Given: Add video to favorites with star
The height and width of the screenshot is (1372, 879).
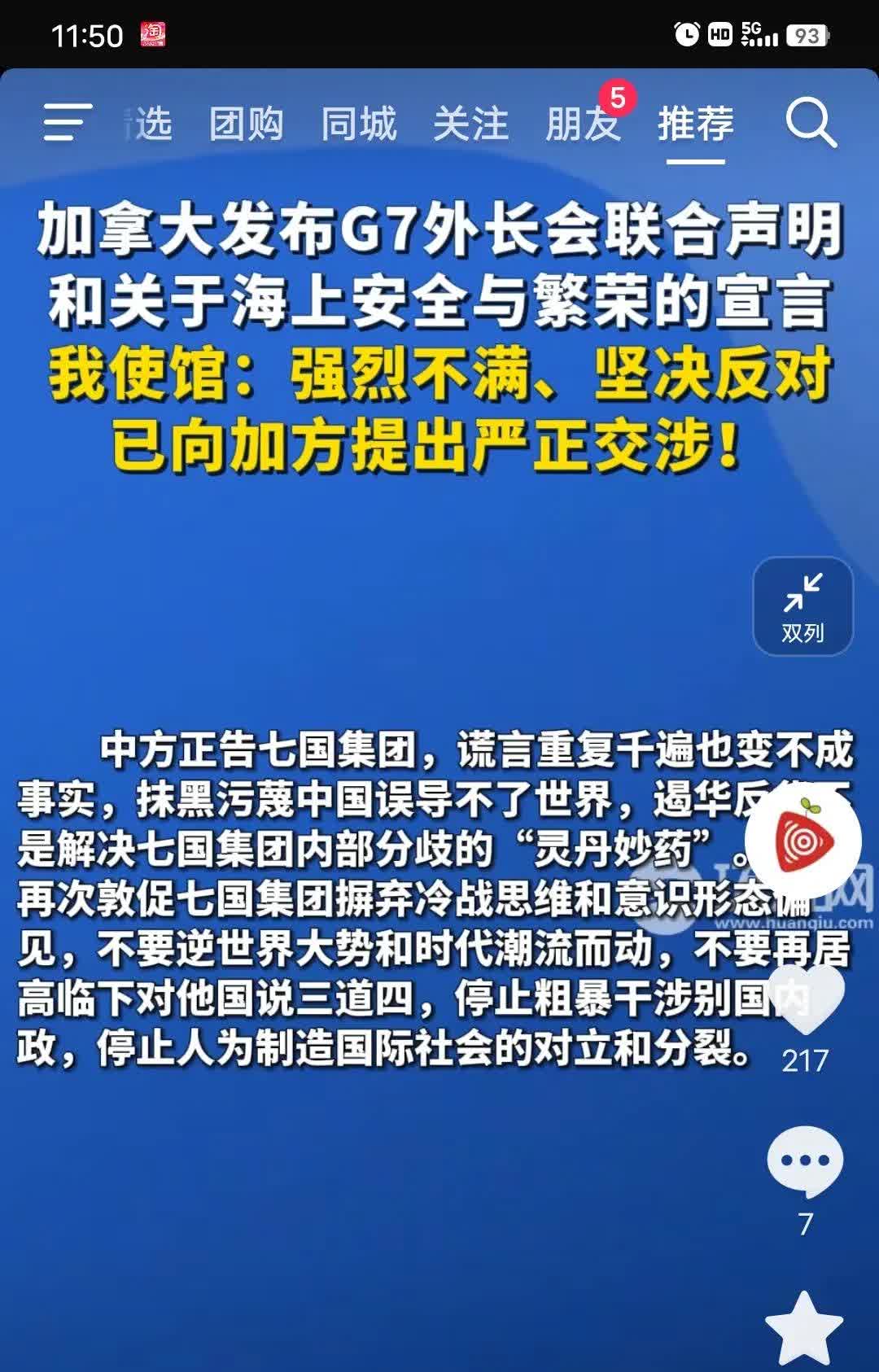Looking at the screenshot, I should point(804,1326).
